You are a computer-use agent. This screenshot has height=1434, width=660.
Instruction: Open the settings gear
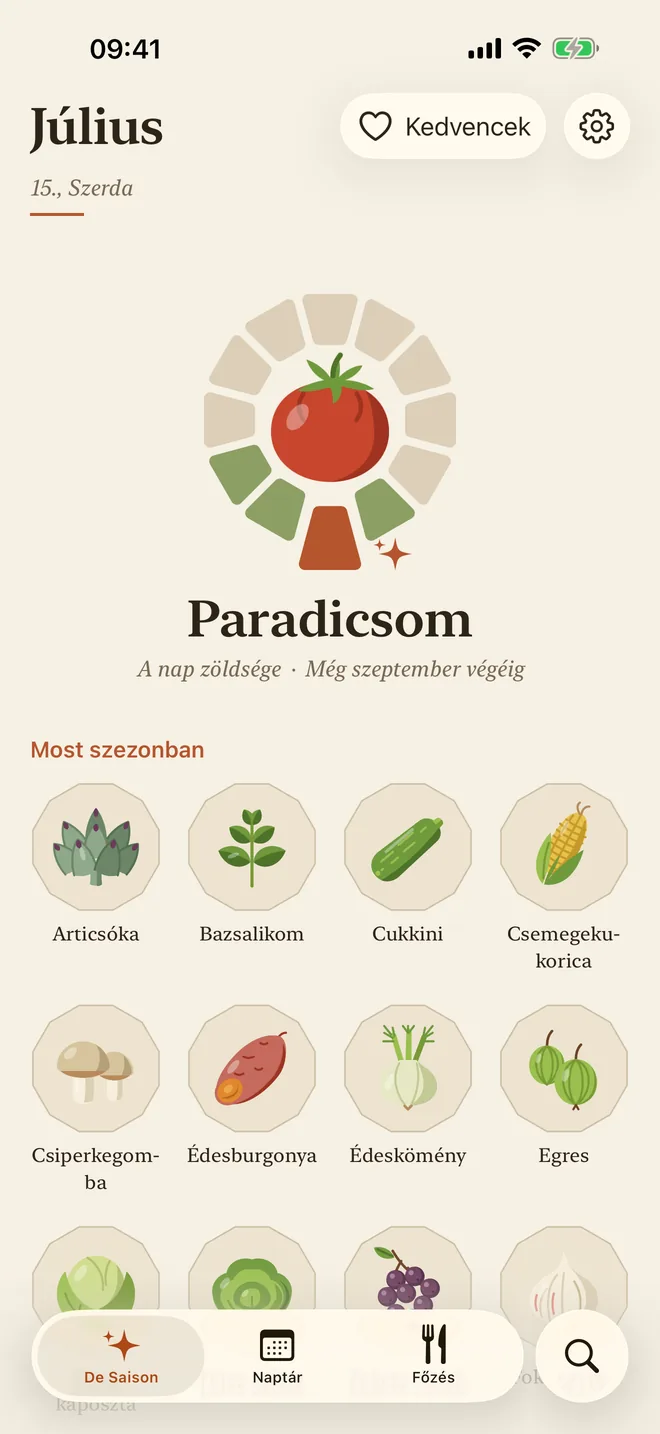pyautogui.click(x=596, y=126)
